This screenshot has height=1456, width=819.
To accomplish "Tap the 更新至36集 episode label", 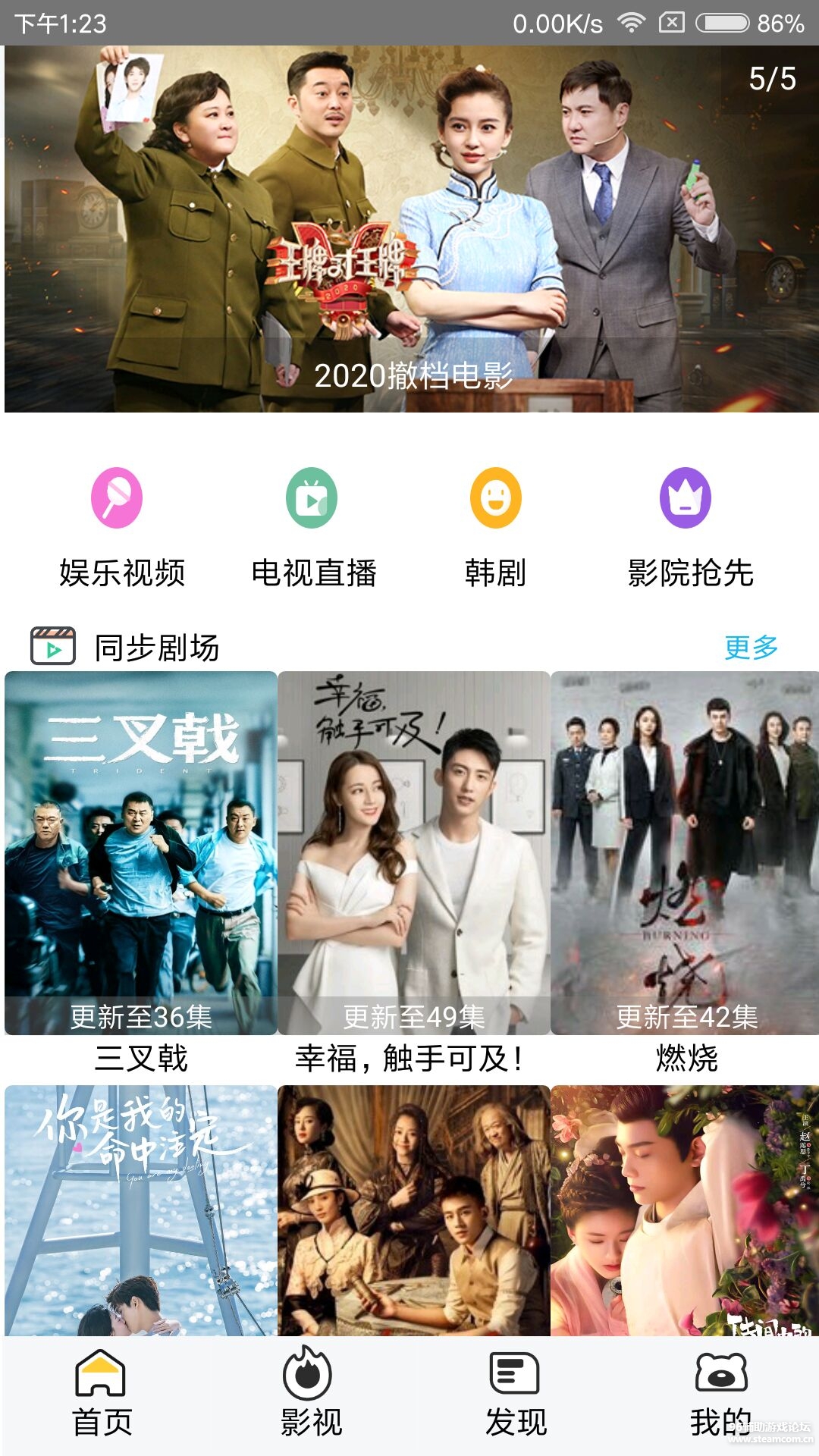I will click(140, 1015).
